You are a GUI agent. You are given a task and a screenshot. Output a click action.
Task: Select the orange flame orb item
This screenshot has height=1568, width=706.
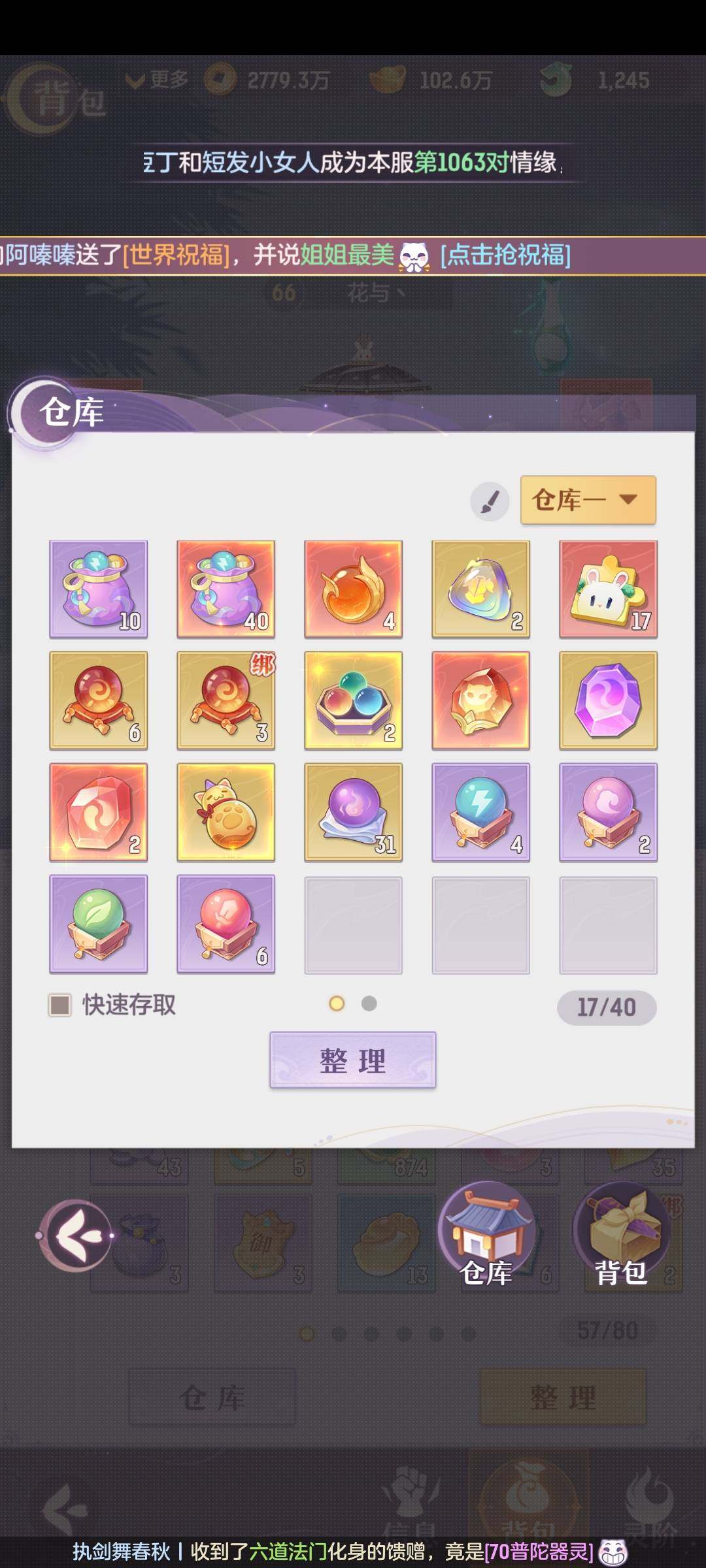pyautogui.click(x=353, y=589)
